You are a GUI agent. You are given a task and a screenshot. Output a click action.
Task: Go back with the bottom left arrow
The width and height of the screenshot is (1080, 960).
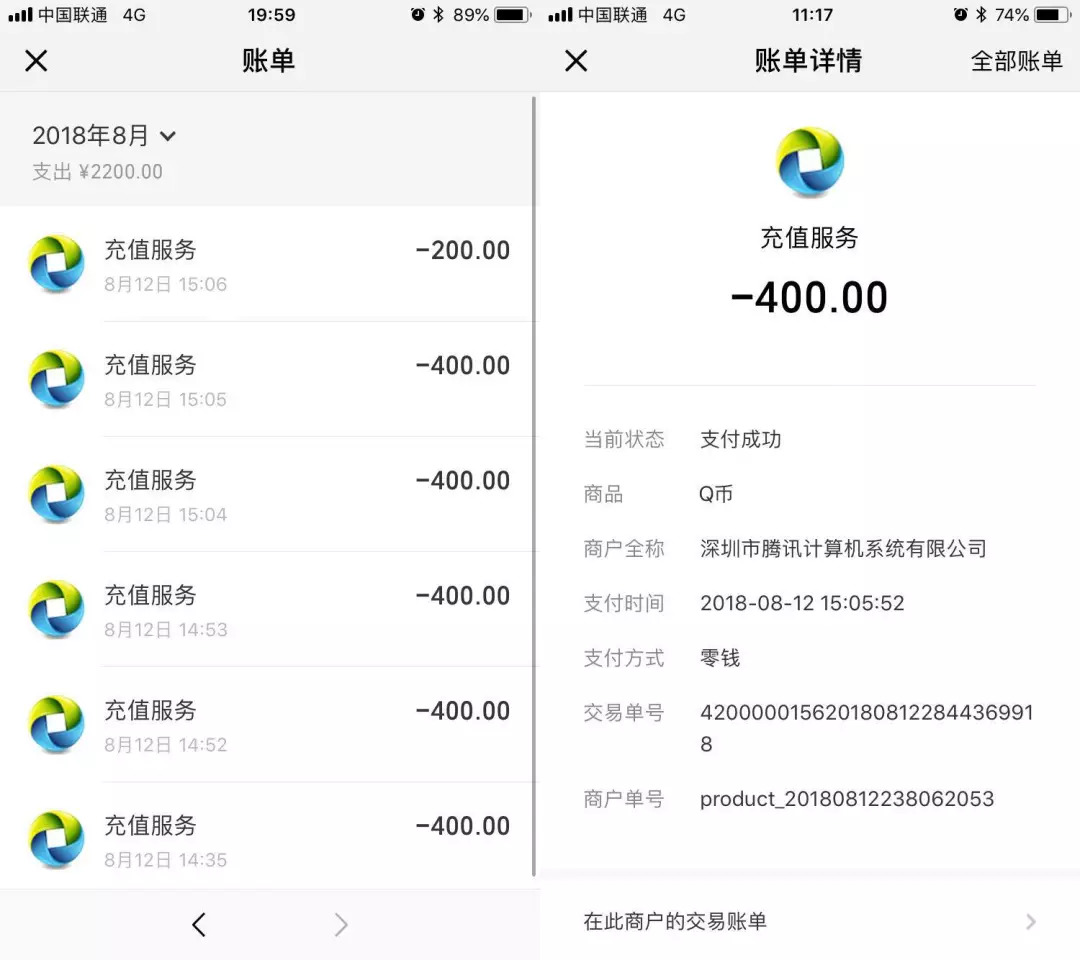pos(199,925)
